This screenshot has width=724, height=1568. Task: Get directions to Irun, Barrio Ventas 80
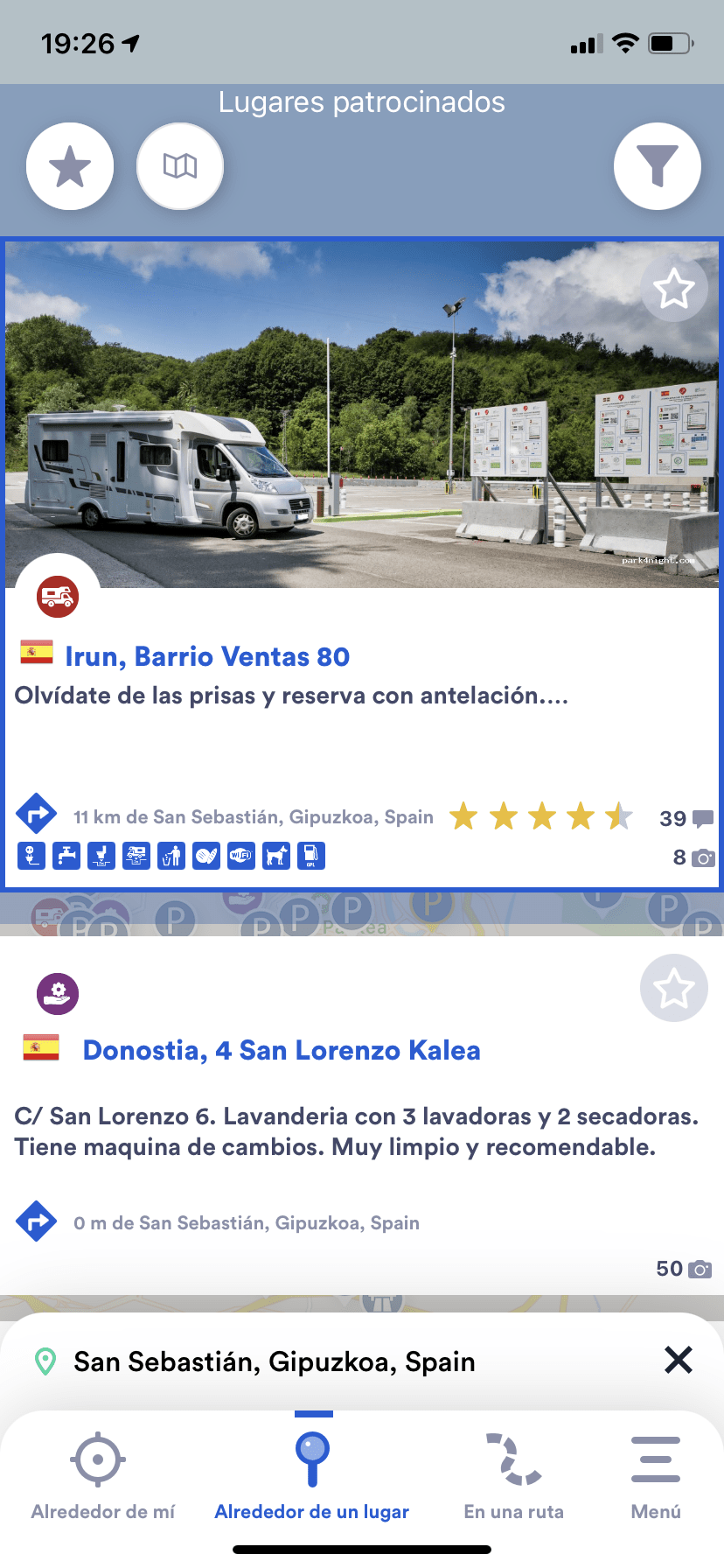(37, 815)
